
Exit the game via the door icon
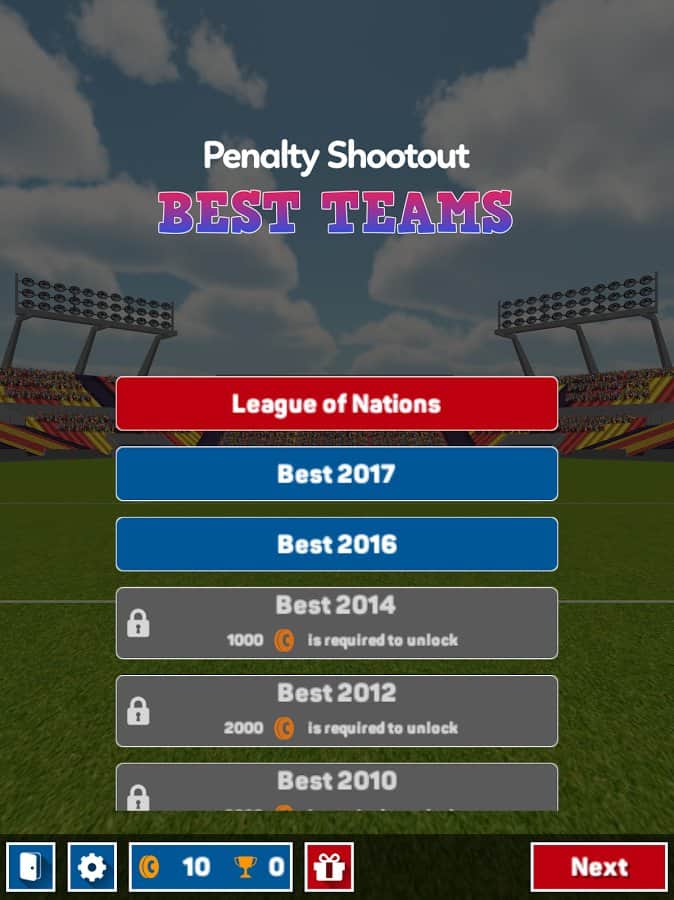pos(31,867)
